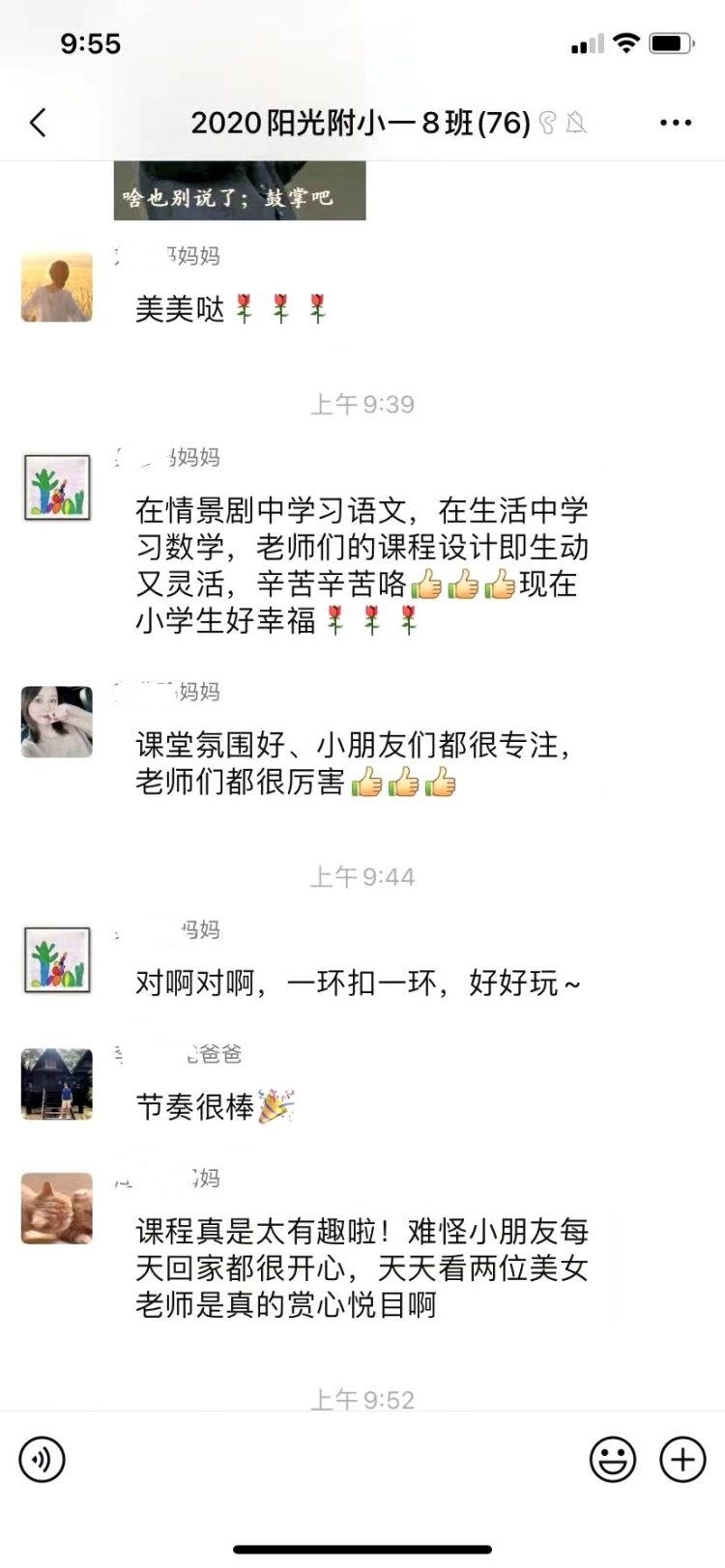
Task: Go back to the chat list
Action: pyautogui.click(x=39, y=123)
